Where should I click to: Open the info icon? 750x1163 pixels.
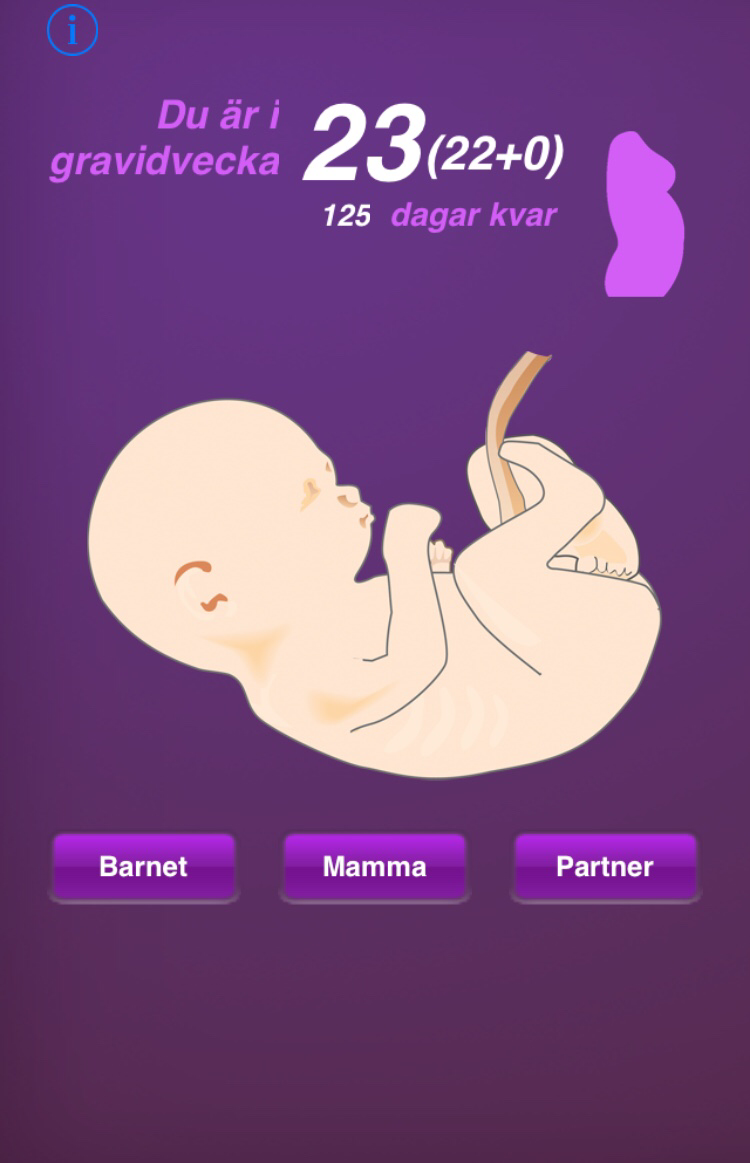tap(72, 30)
